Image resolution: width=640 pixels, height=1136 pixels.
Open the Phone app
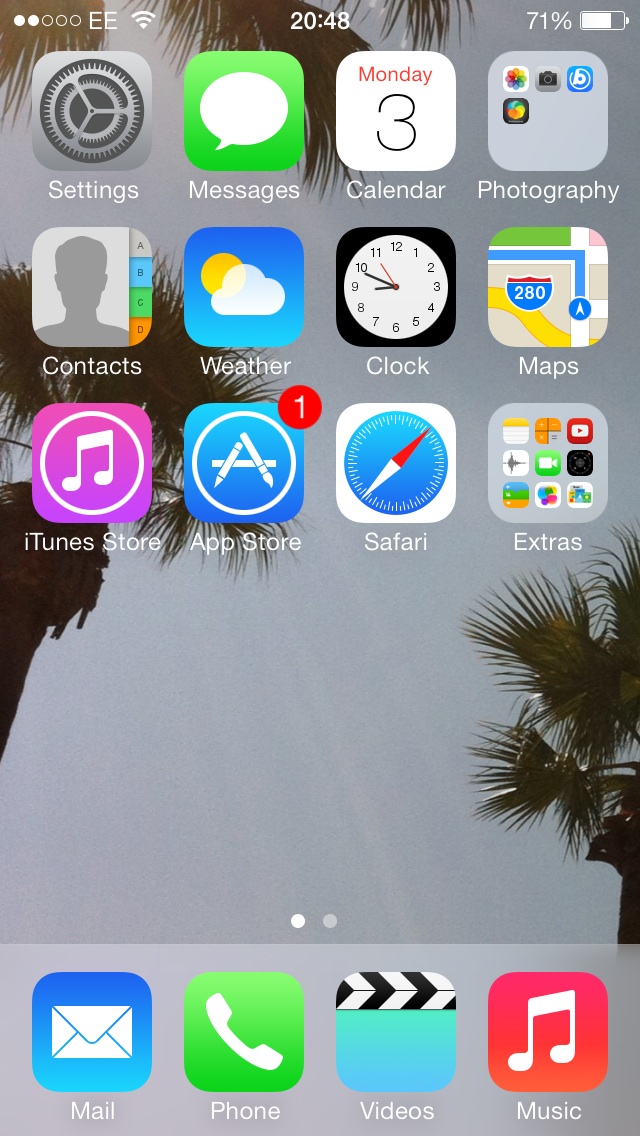pos(244,1032)
